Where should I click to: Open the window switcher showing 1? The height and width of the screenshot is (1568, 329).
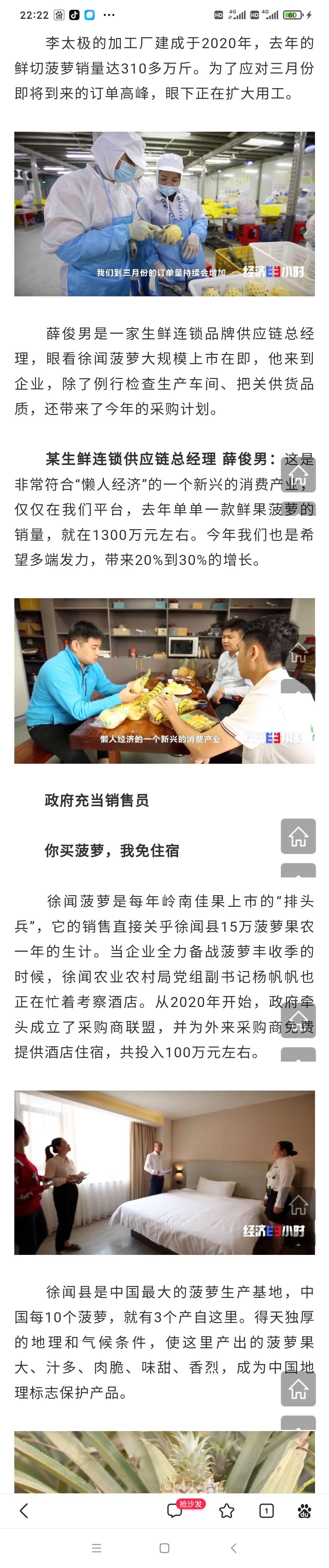pyautogui.click(x=266, y=1510)
